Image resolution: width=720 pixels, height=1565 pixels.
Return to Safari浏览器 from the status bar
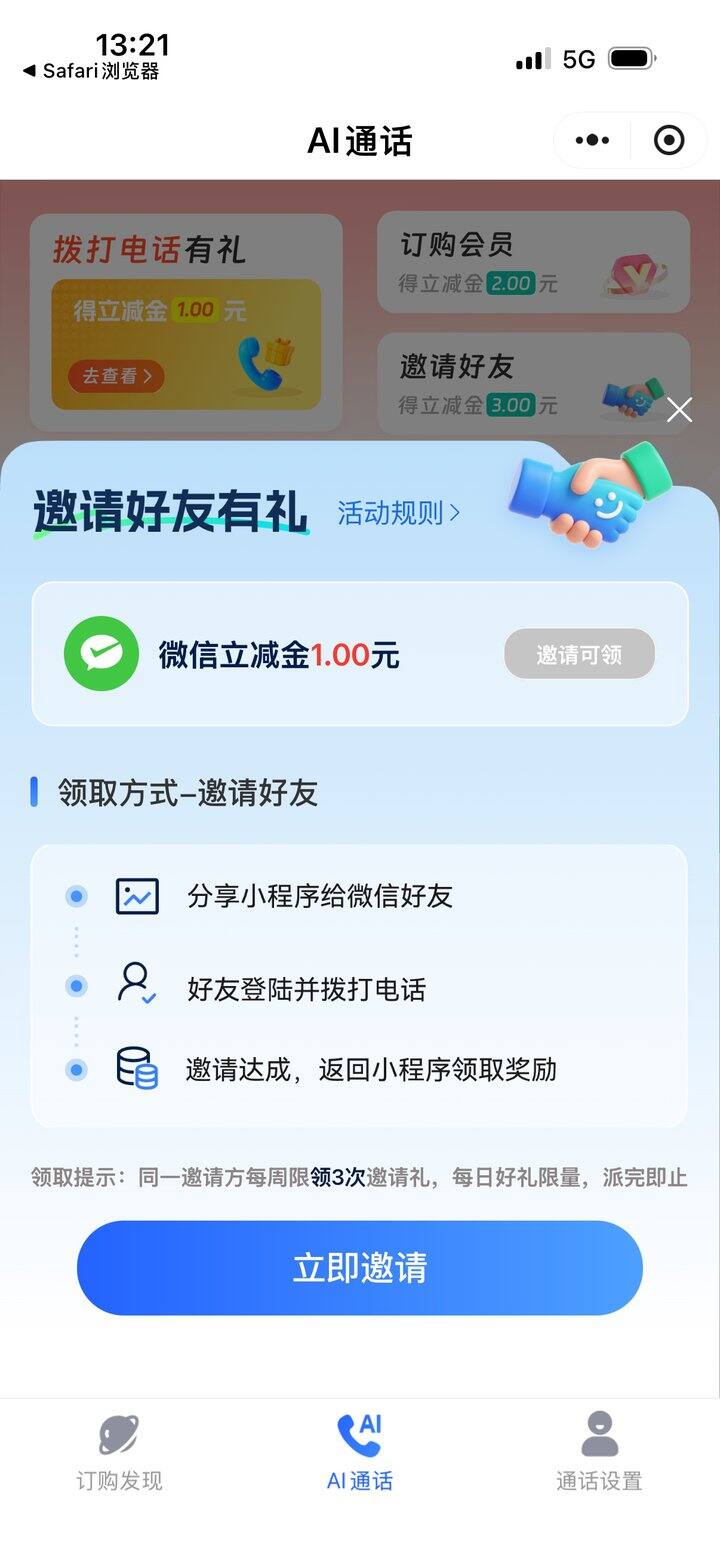pos(90,71)
